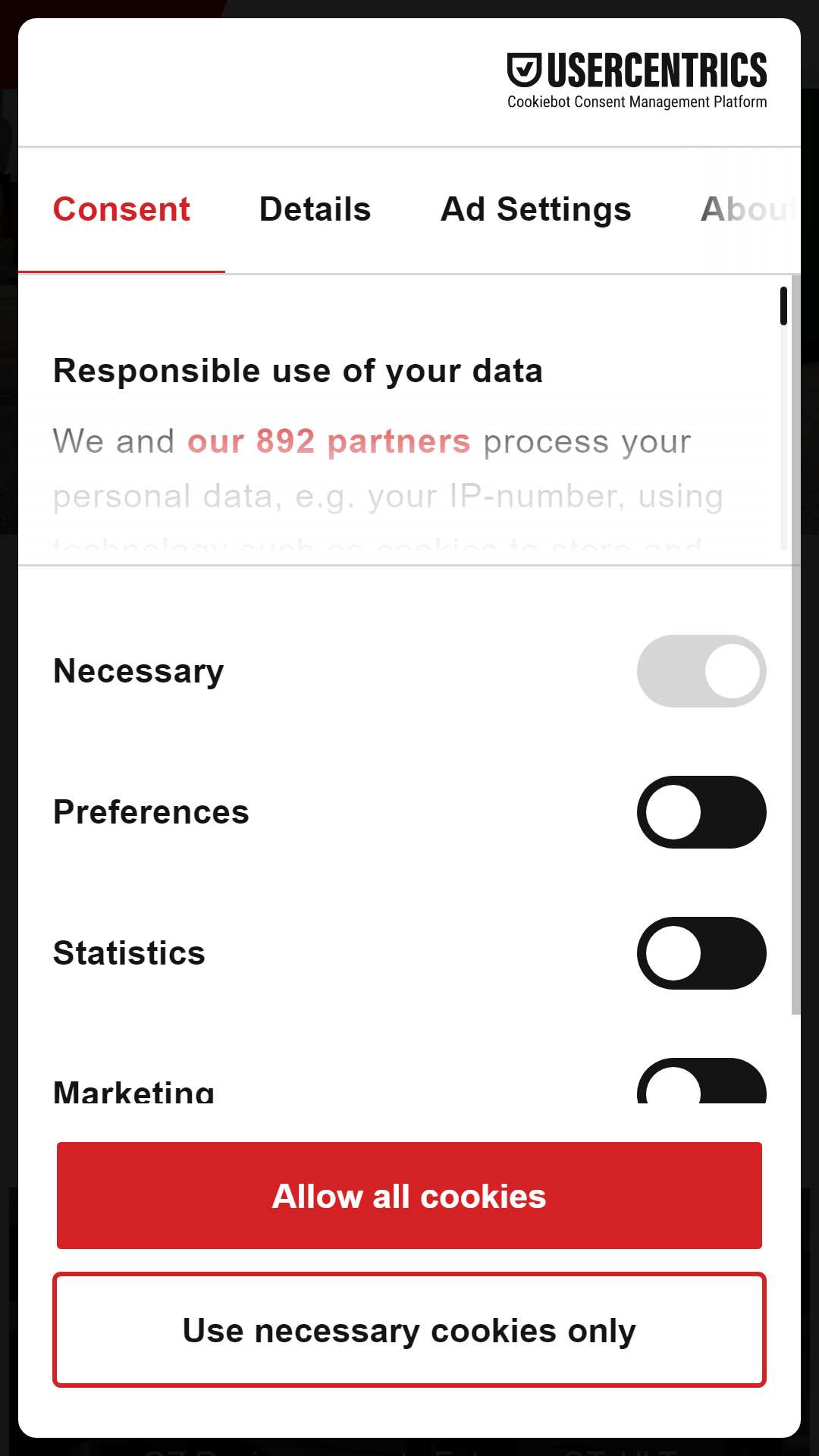Switch to the Details tab

point(315,210)
